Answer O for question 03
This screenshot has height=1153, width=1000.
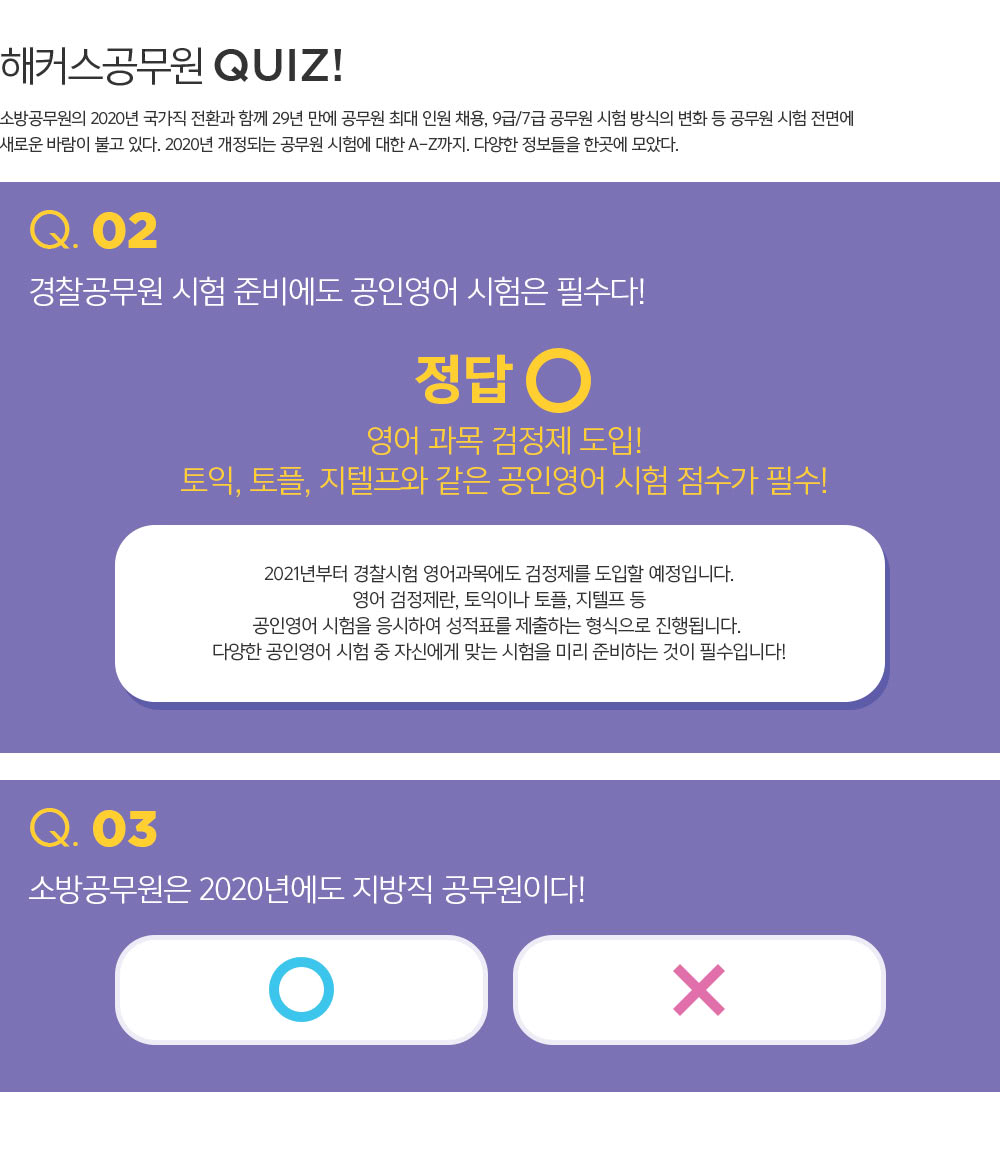(301, 990)
